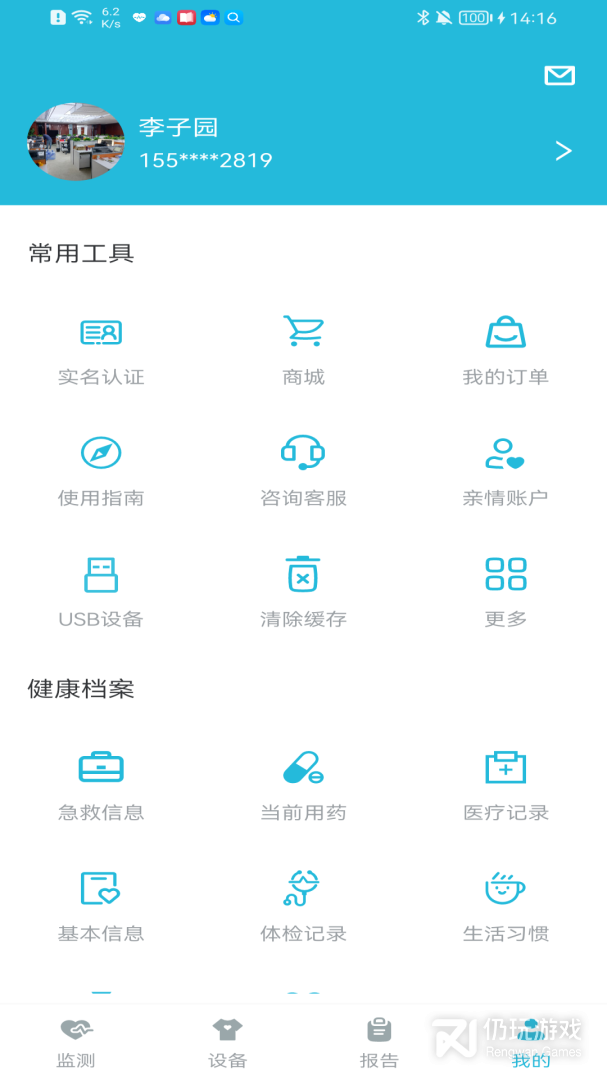Open 实名认证 real-name verification
This screenshot has width=607, height=1080.
(101, 349)
